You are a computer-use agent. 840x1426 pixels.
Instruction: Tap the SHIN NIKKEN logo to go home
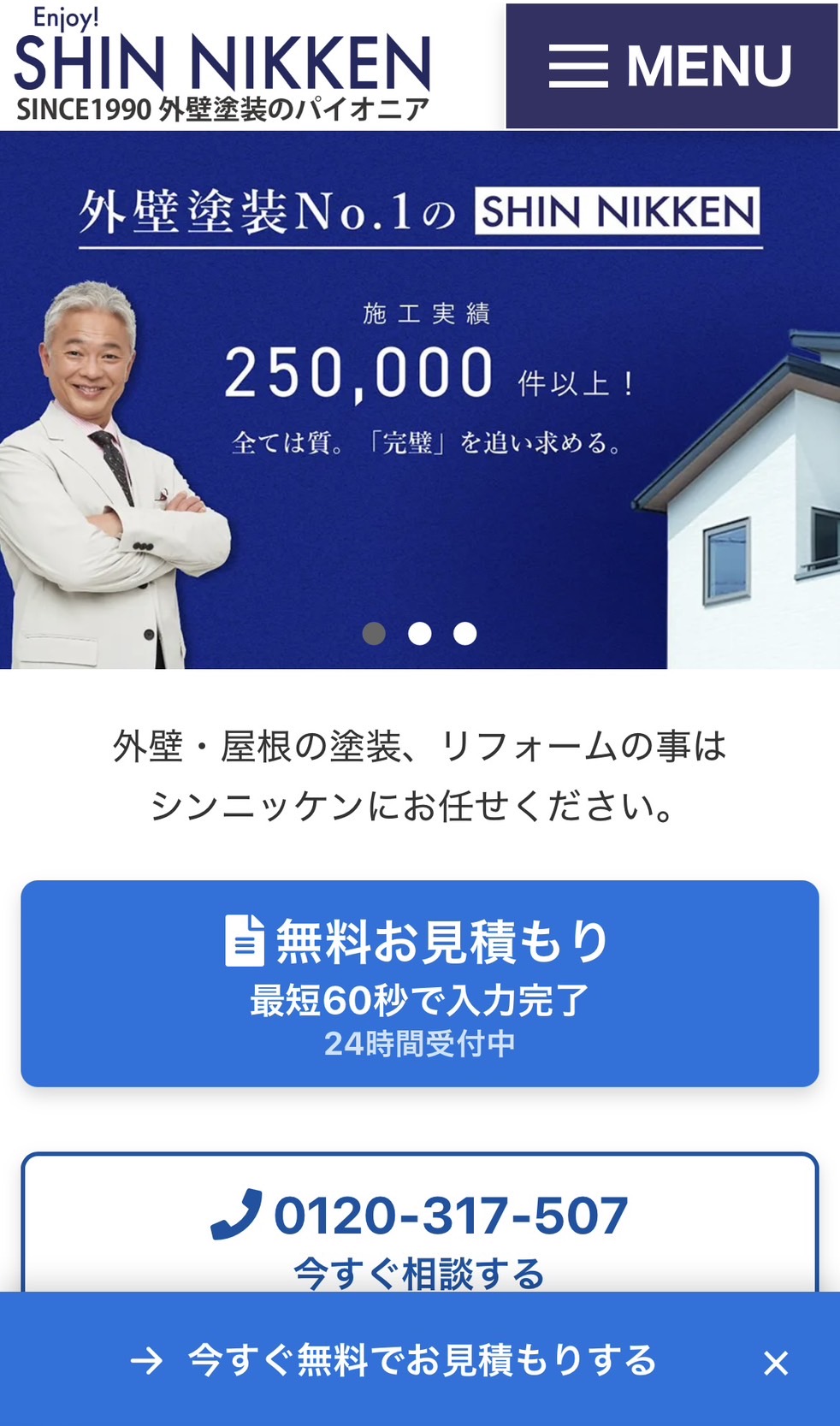click(222, 67)
